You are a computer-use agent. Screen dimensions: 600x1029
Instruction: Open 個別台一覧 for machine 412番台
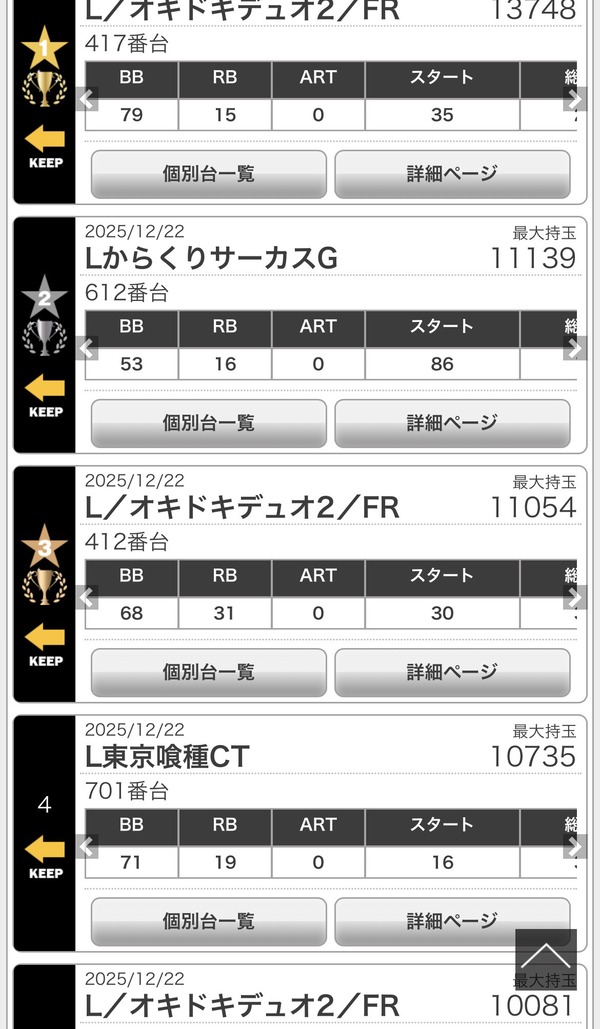click(x=208, y=672)
